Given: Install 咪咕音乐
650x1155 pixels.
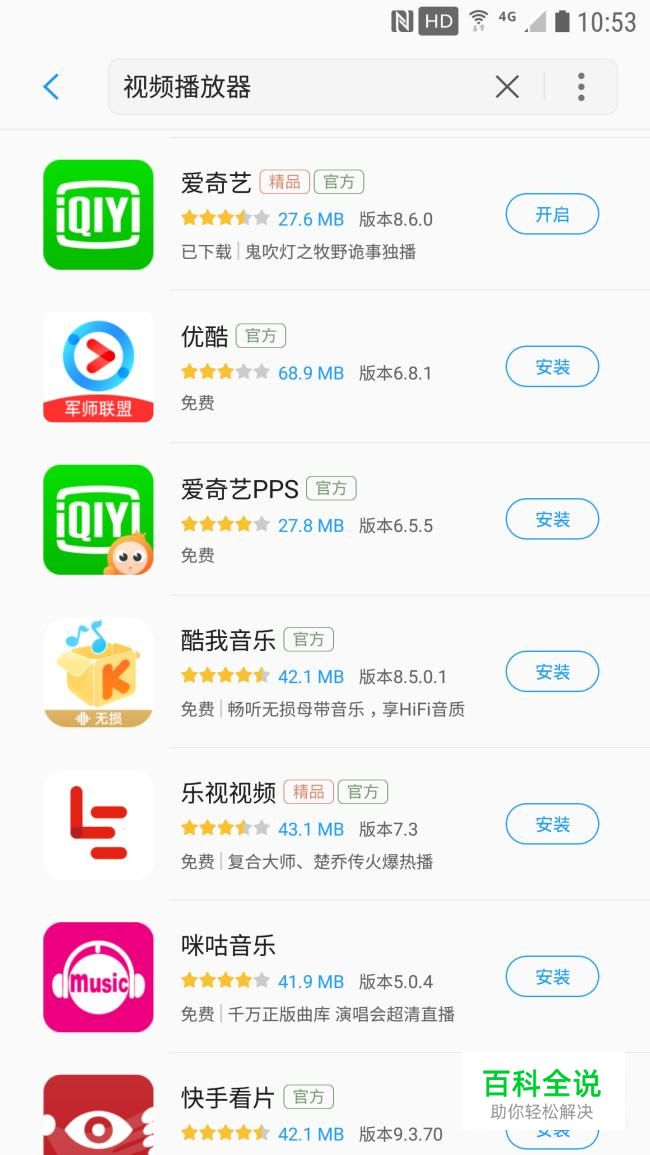Looking at the screenshot, I should tap(552, 977).
